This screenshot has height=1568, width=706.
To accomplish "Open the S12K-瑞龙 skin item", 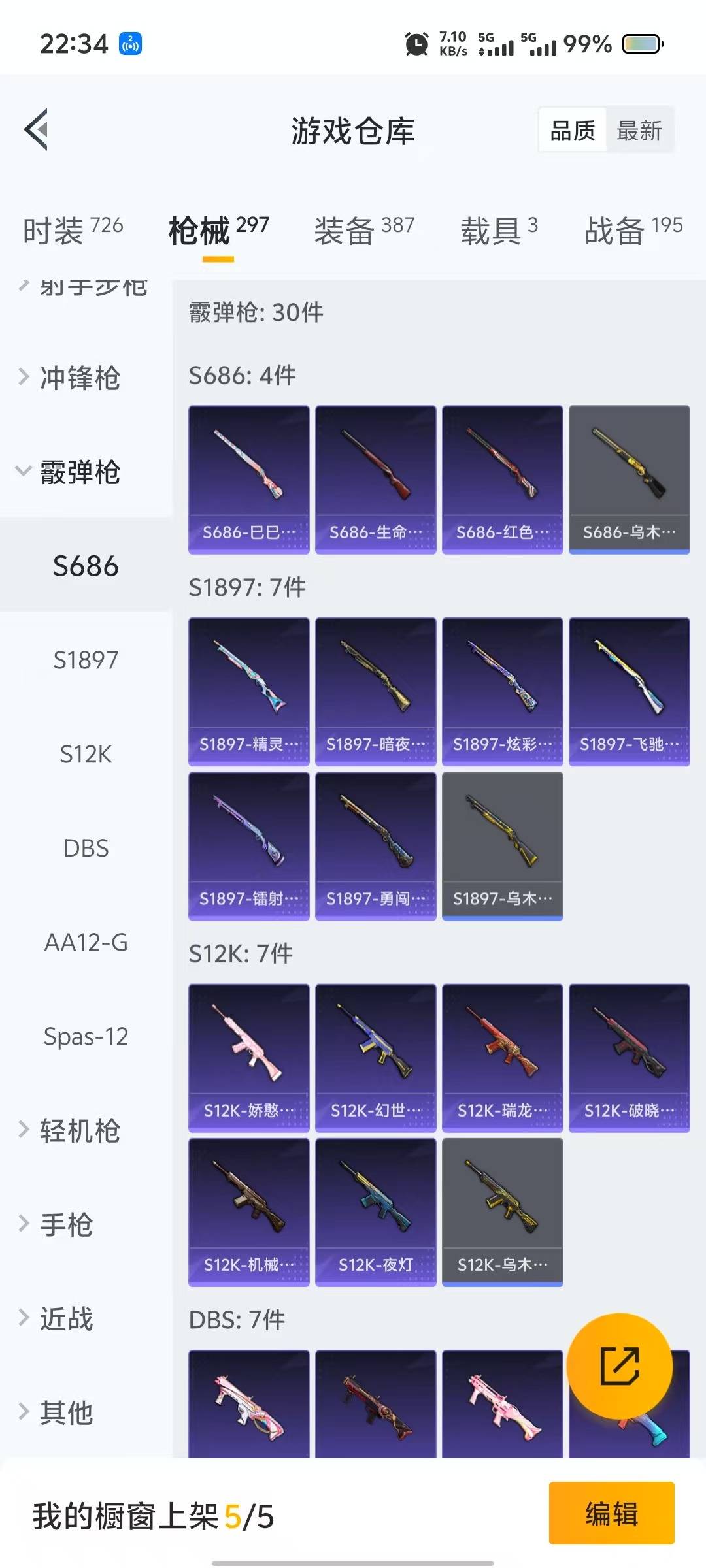I will [502, 1057].
